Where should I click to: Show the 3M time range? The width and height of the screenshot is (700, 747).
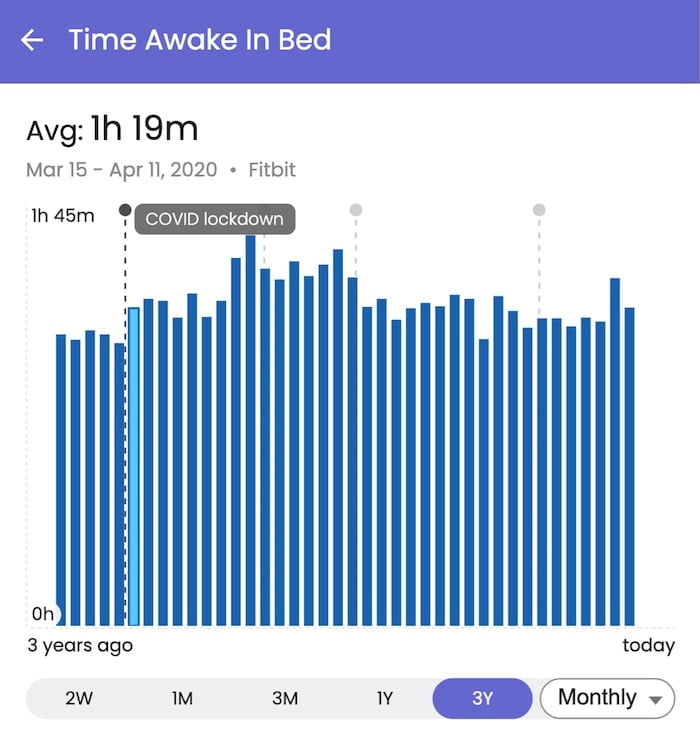[285, 698]
